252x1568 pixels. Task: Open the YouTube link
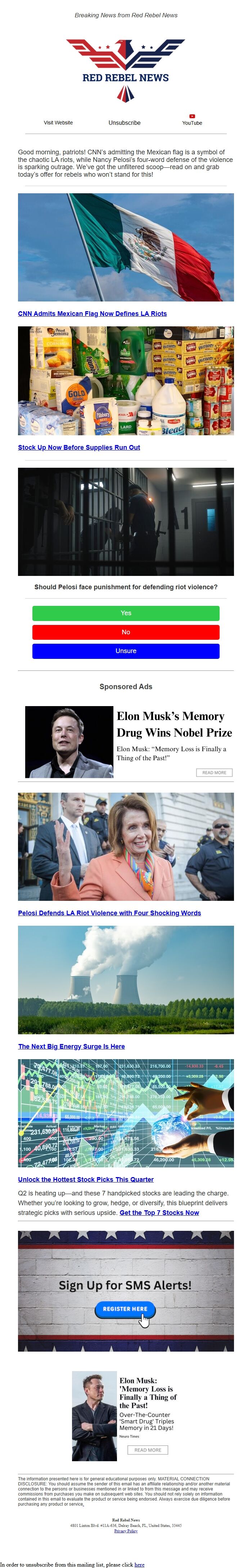(x=192, y=122)
